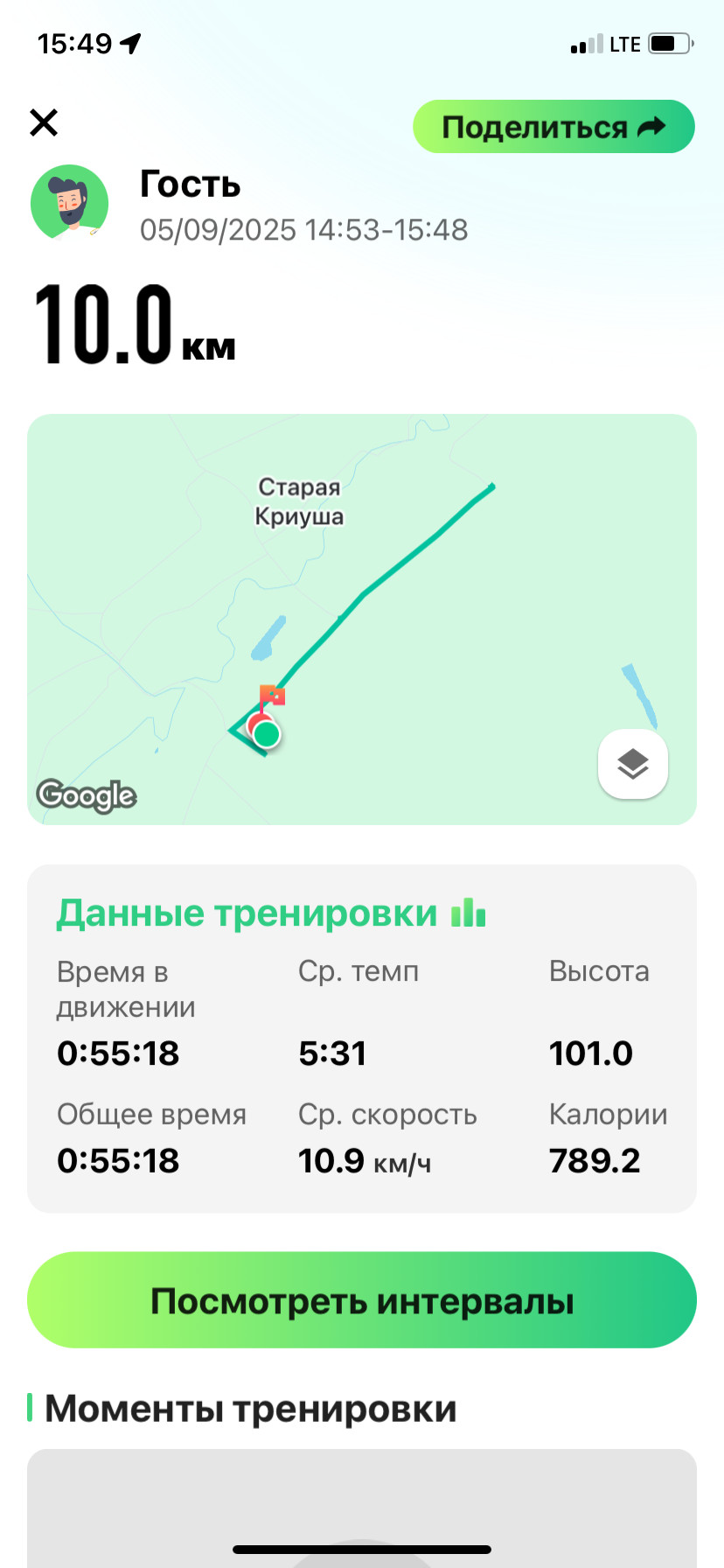Screen dimensions: 724x1568
Task: Close the workout summary screen
Action: pos(44,122)
